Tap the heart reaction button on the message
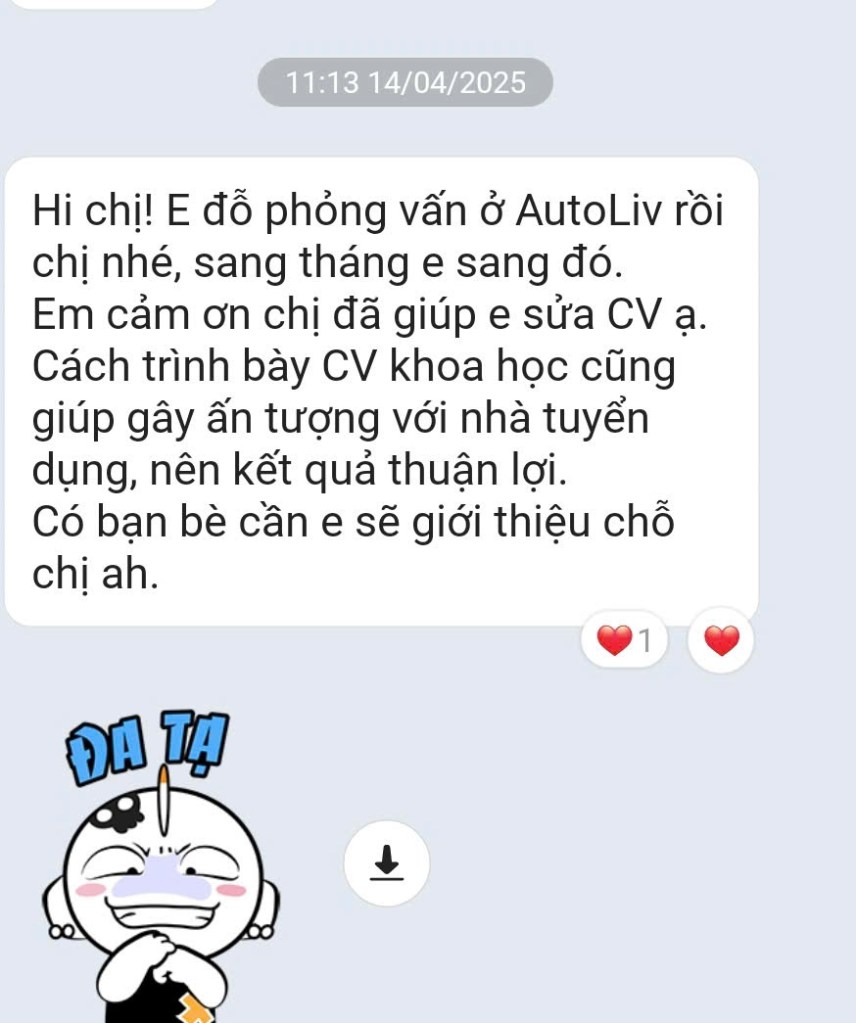Viewport: 856px width, 1023px height. pyautogui.click(x=721, y=639)
